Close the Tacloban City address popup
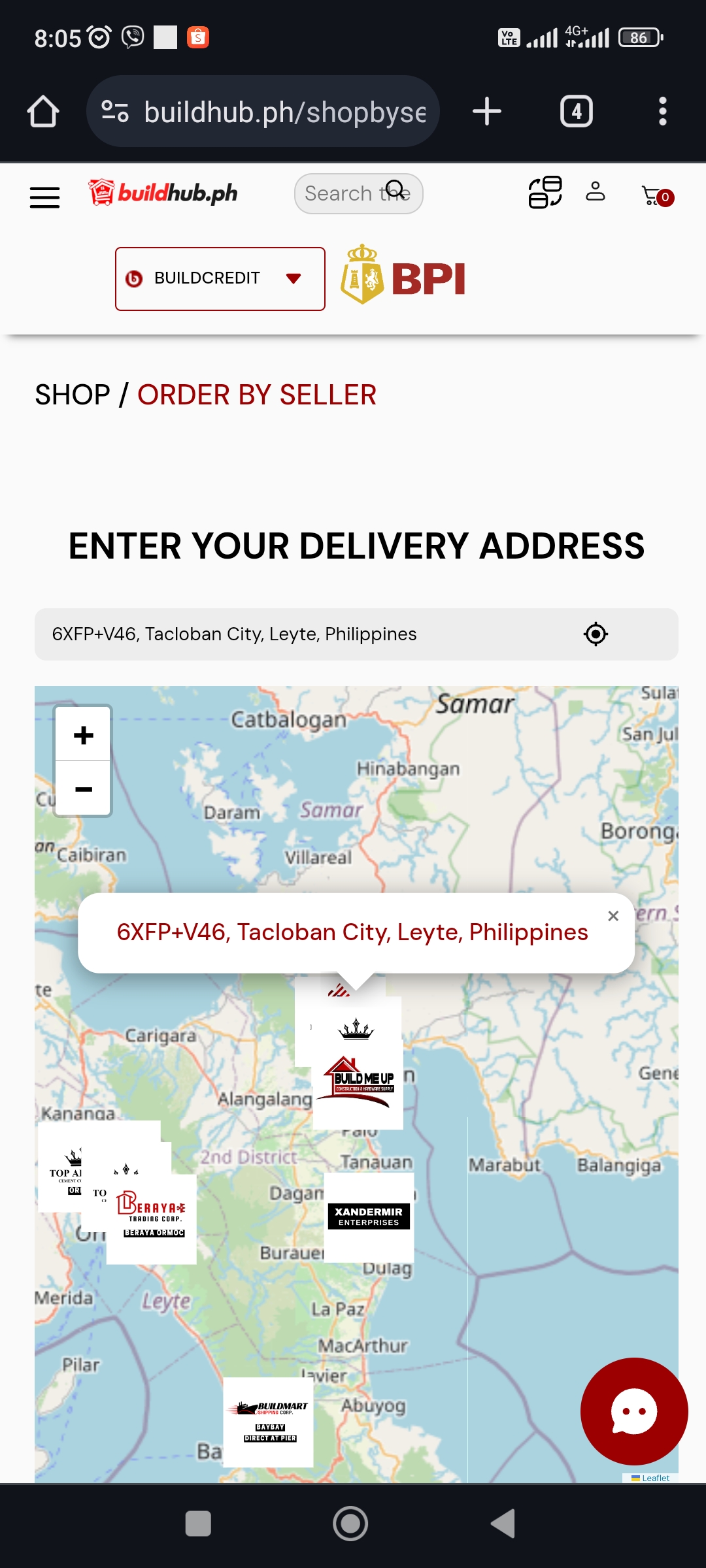Viewport: 706px width, 1568px height. tap(613, 916)
